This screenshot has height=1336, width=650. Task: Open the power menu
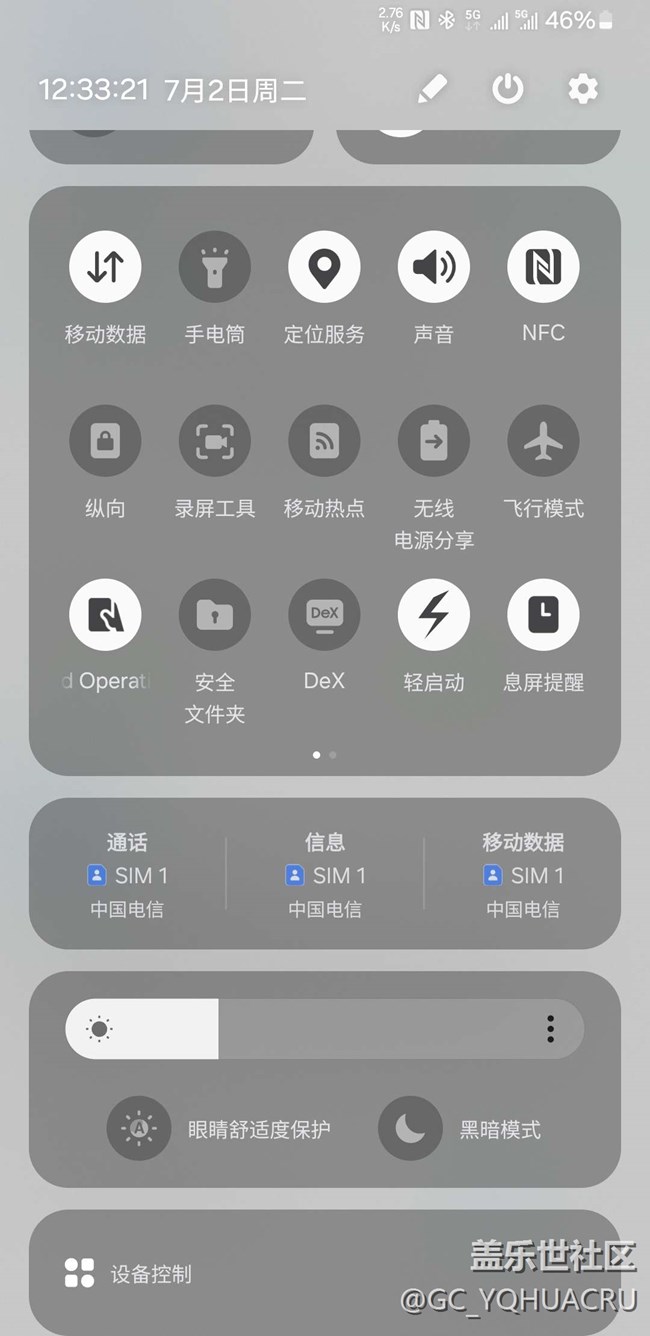coord(508,89)
